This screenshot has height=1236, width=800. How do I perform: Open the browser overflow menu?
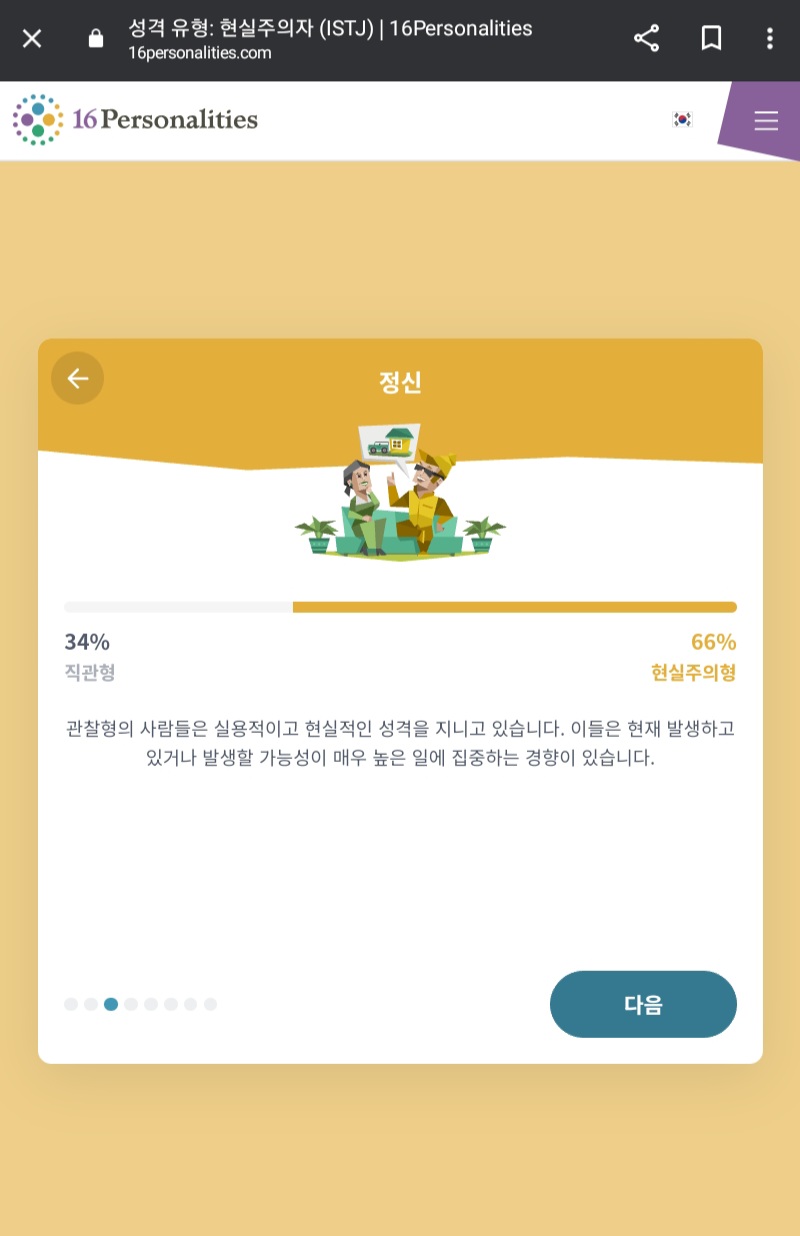[x=769, y=39]
